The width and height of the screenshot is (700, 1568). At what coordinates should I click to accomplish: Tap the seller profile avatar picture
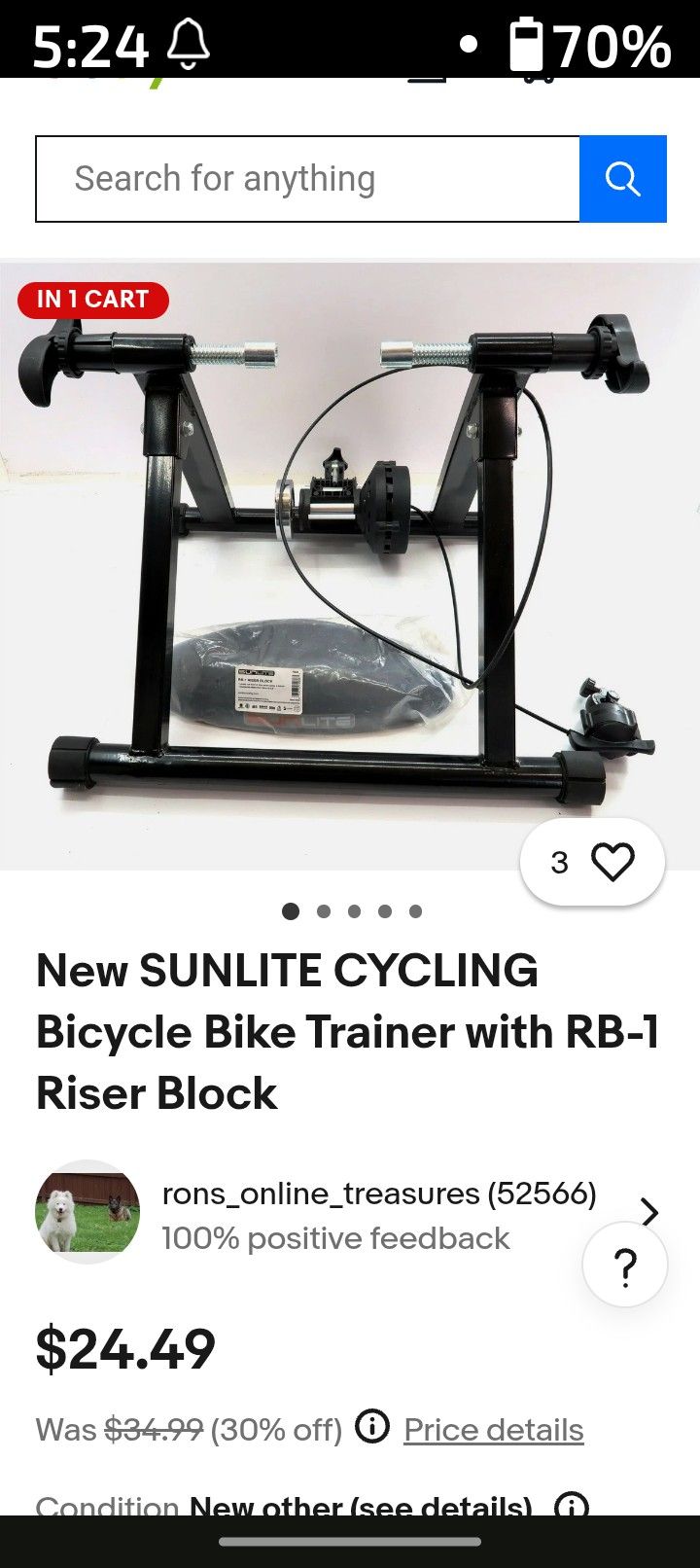click(x=87, y=1212)
